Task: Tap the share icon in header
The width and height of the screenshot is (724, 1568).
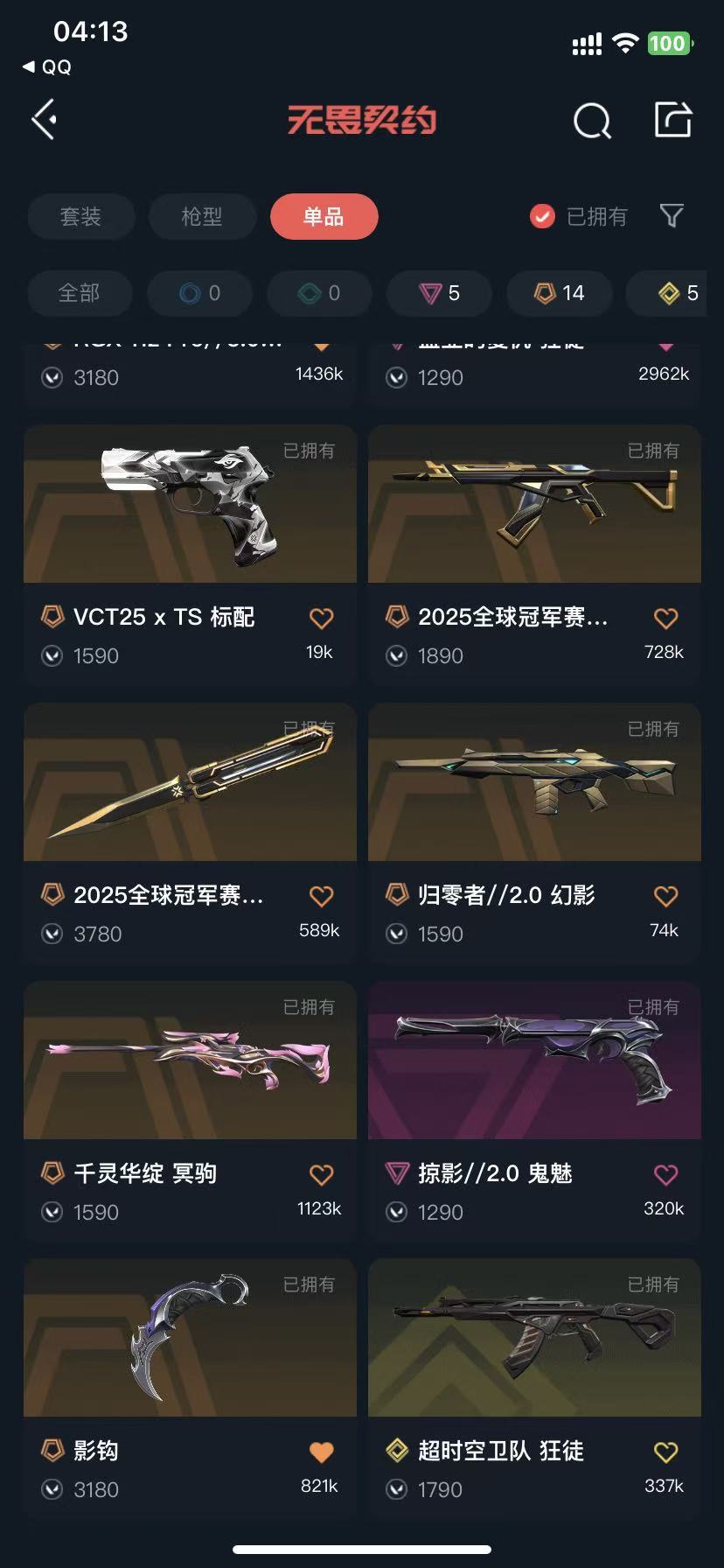Action: pyautogui.click(x=672, y=120)
